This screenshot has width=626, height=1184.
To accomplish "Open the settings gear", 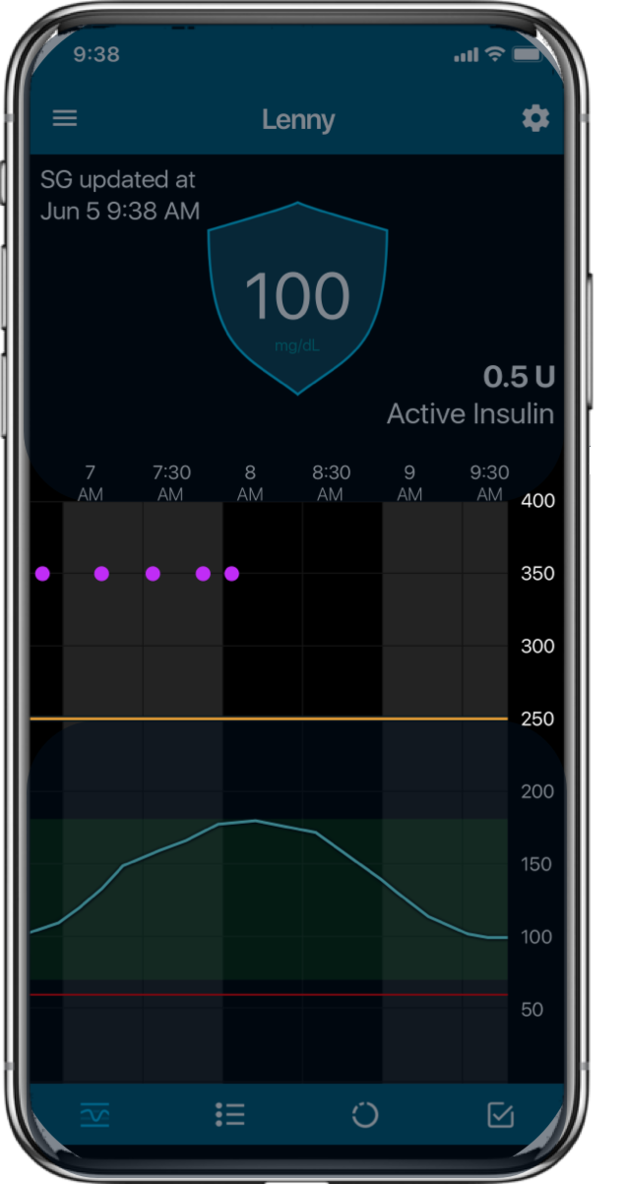I will (x=536, y=119).
